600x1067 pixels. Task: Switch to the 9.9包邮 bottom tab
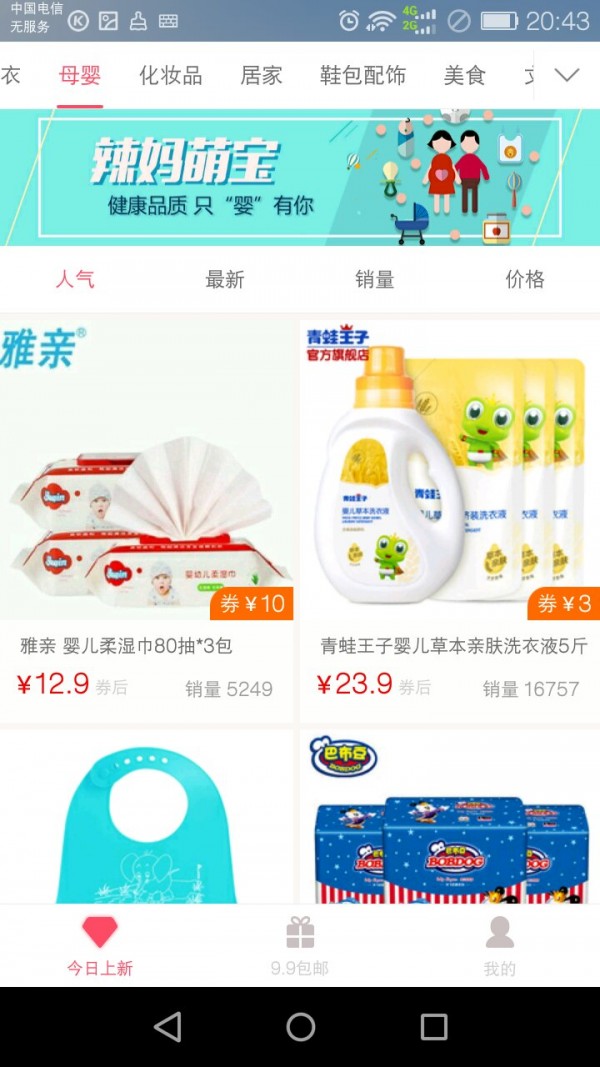[300, 945]
